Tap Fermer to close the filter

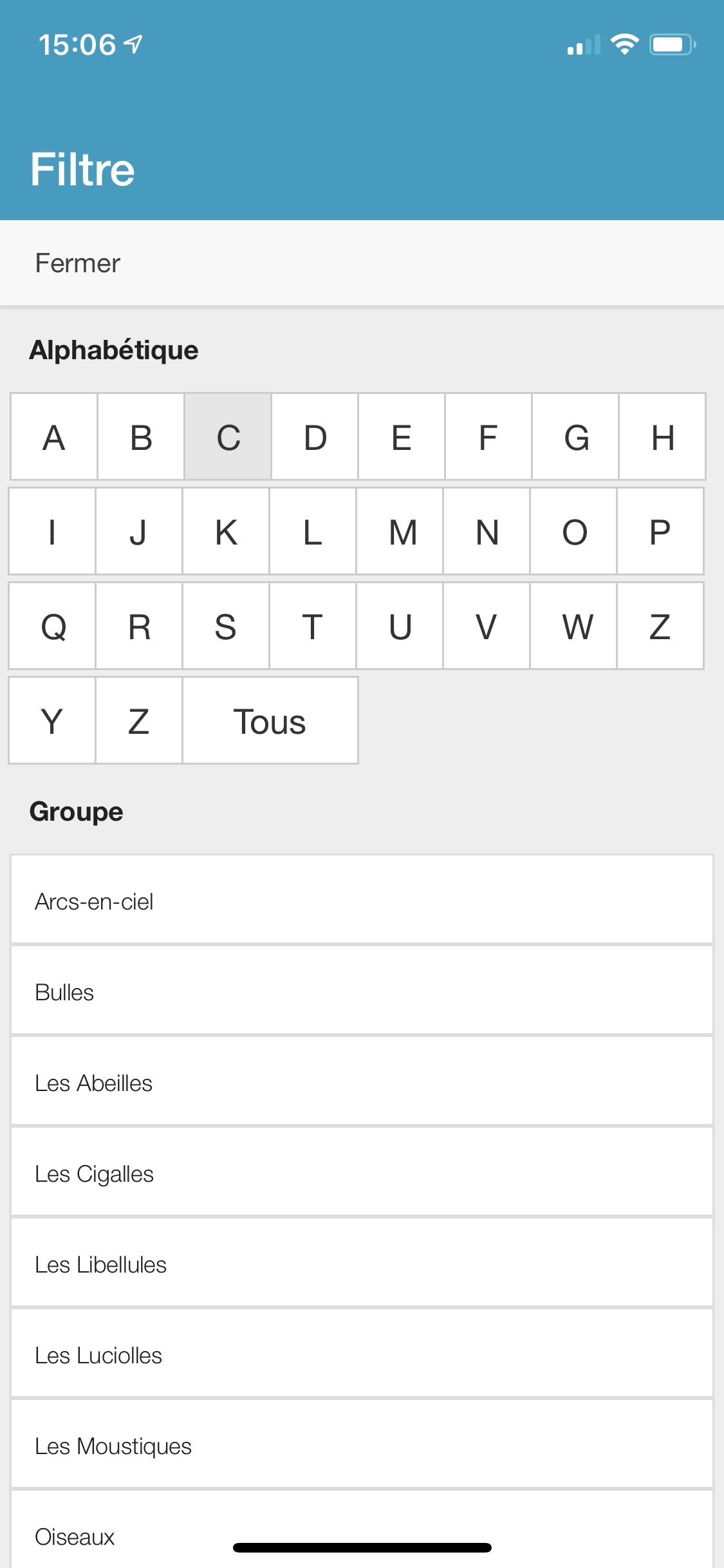tap(77, 263)
